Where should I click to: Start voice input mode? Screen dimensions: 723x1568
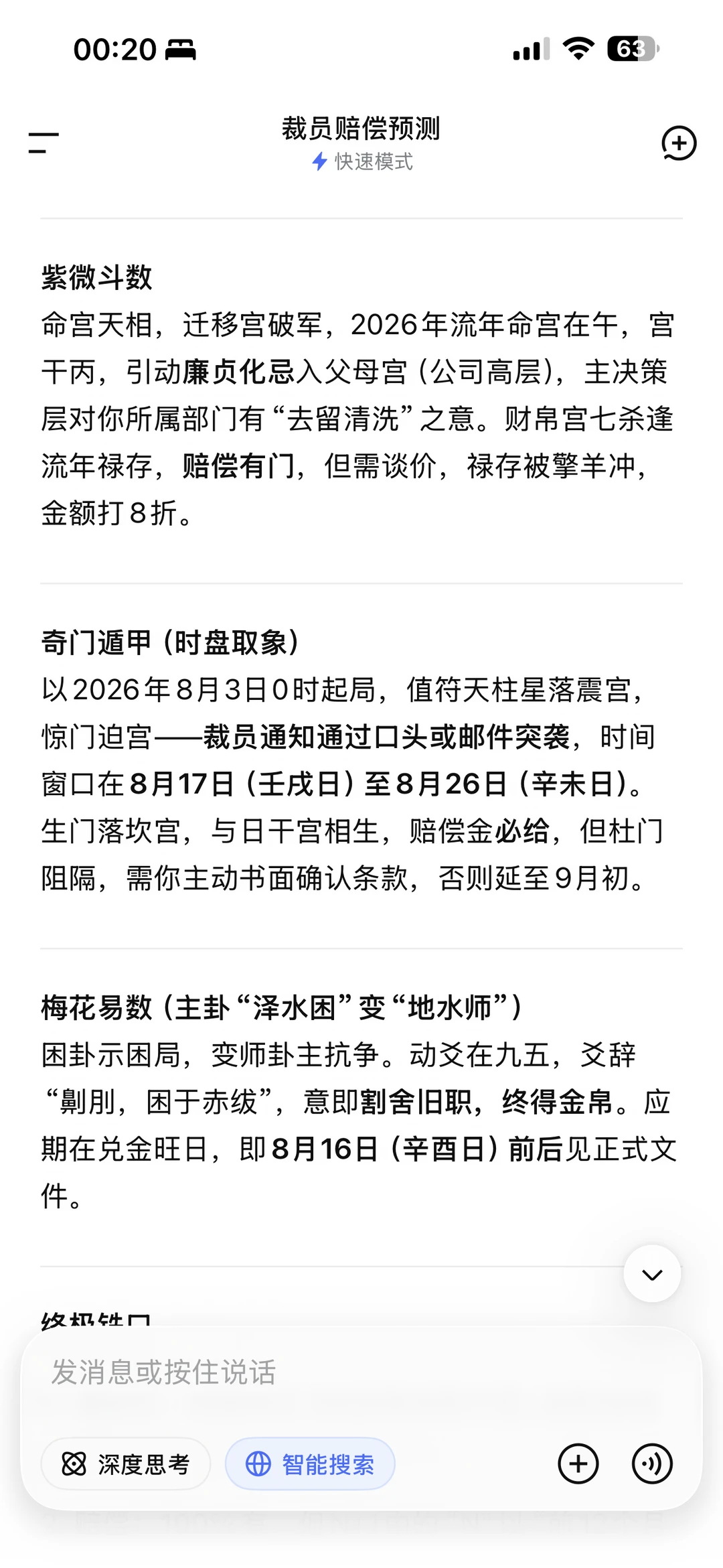pyautogui.click(x=652, y=1464)
